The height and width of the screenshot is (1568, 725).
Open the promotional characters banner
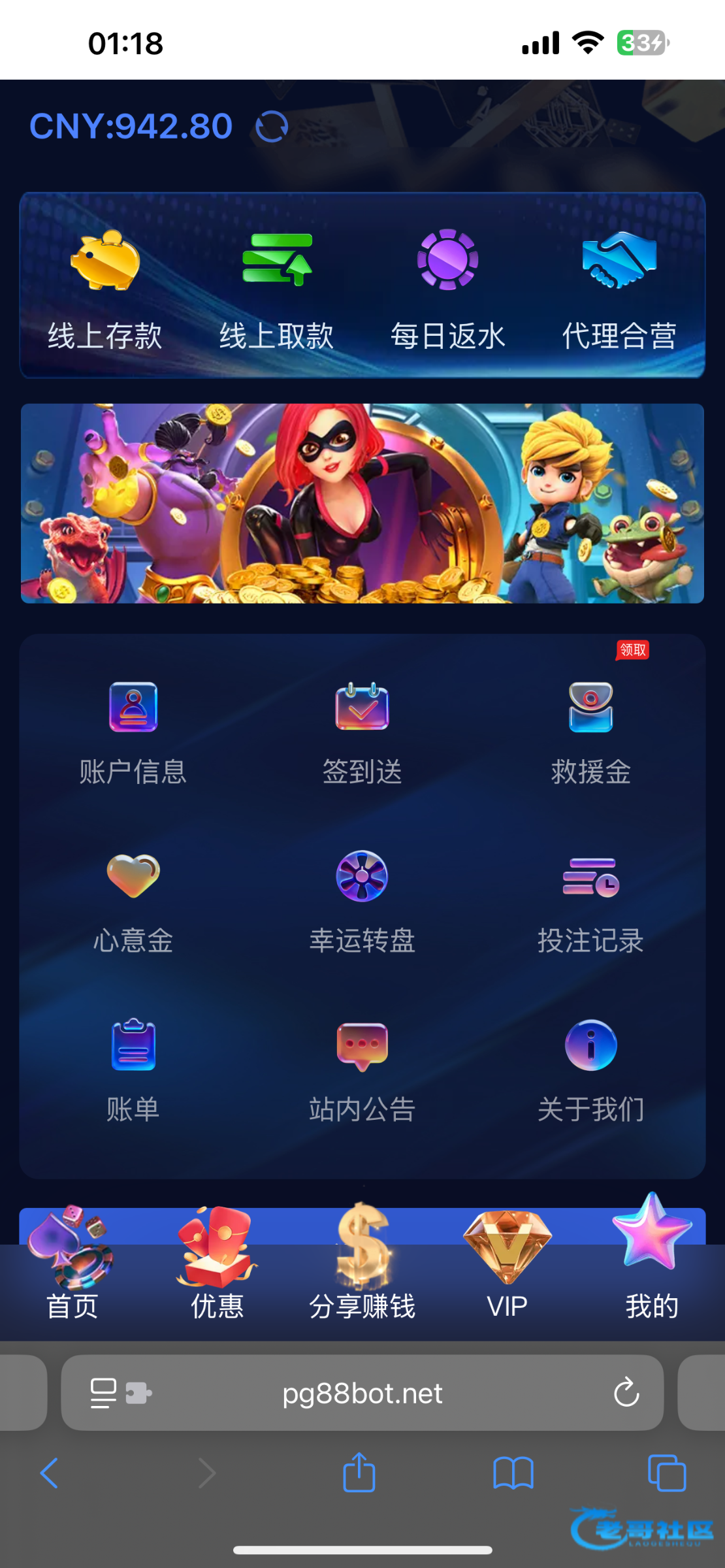(362, 503)
